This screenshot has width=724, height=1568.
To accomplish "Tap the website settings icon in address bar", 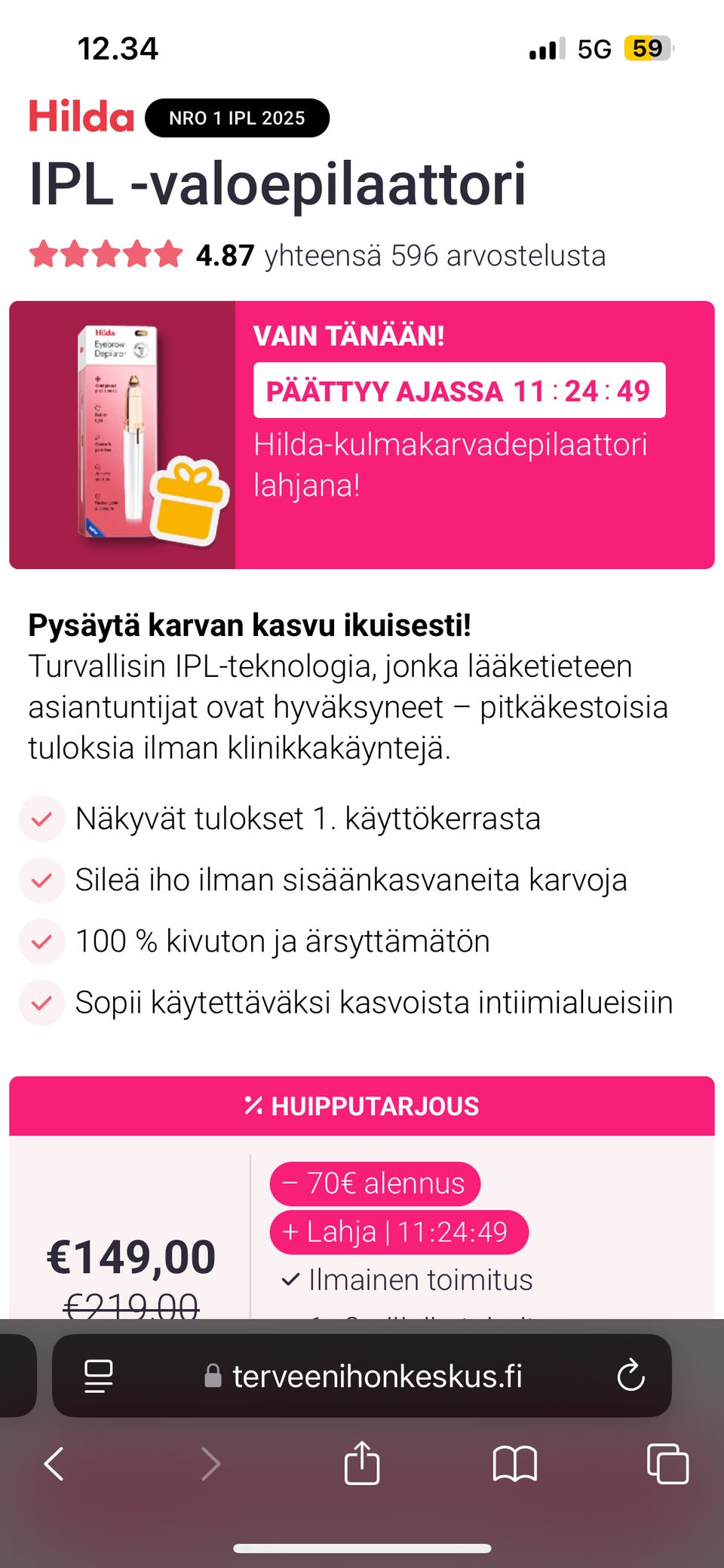I will (x=99, y=1375).
